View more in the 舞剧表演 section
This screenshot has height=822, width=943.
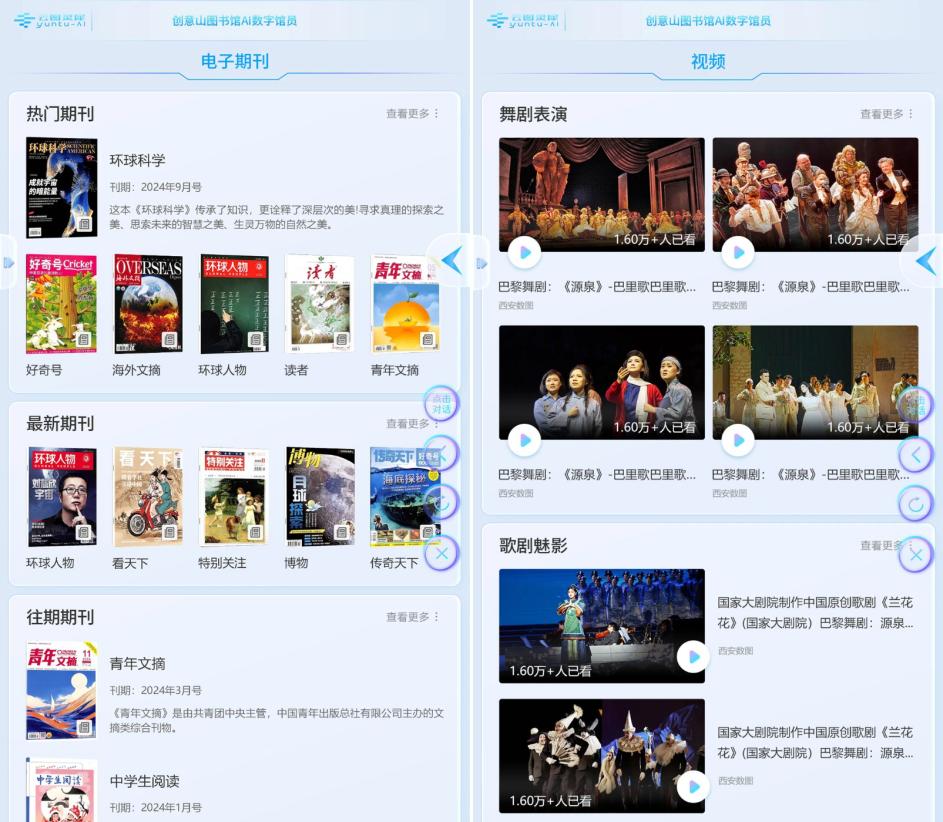click(x=886, y=114)
